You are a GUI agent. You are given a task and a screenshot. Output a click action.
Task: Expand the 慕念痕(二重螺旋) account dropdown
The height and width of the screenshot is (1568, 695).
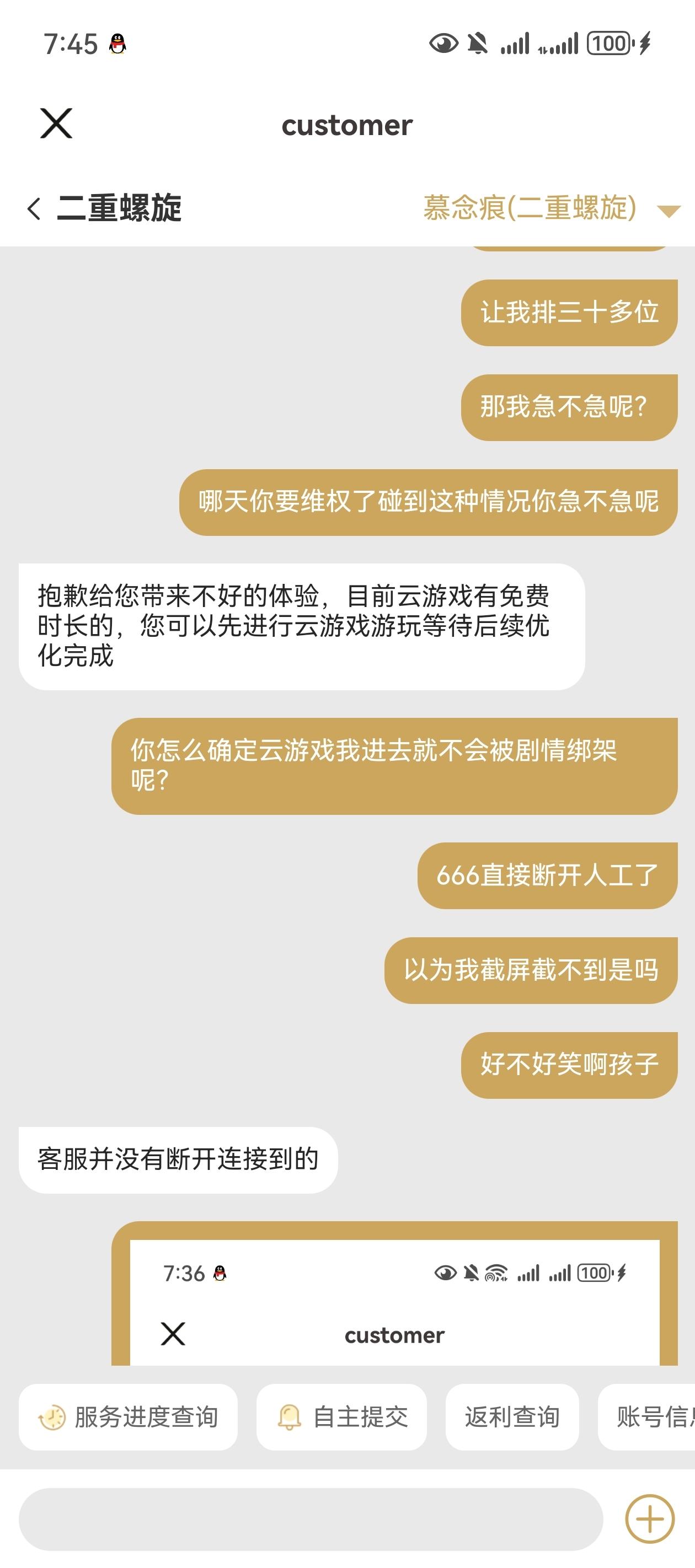pos(668,211)
